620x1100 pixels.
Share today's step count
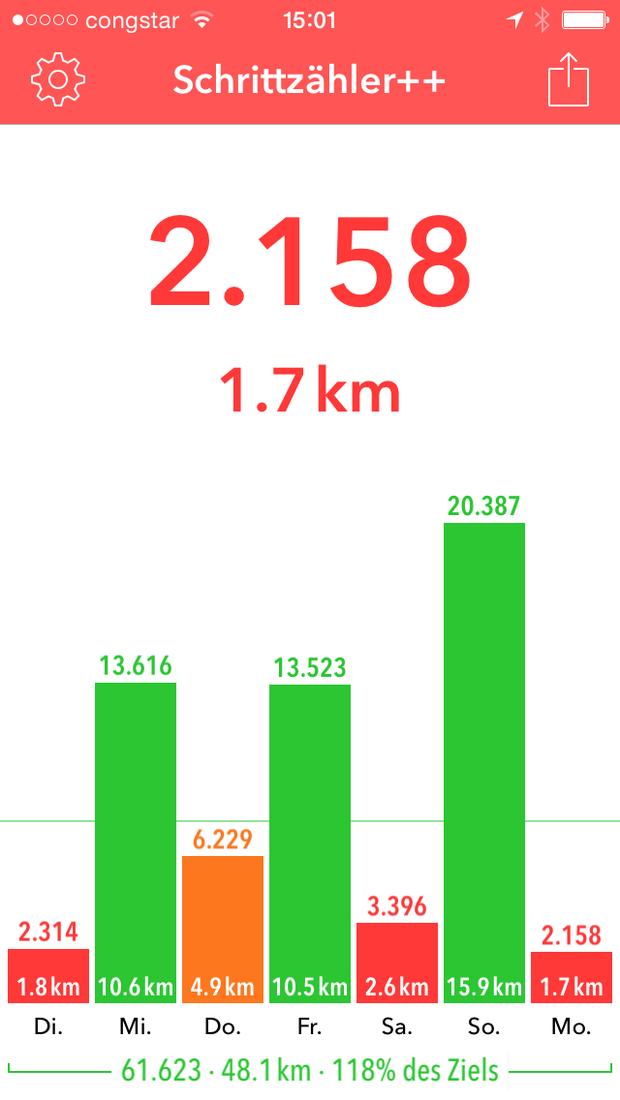(568, 79)
